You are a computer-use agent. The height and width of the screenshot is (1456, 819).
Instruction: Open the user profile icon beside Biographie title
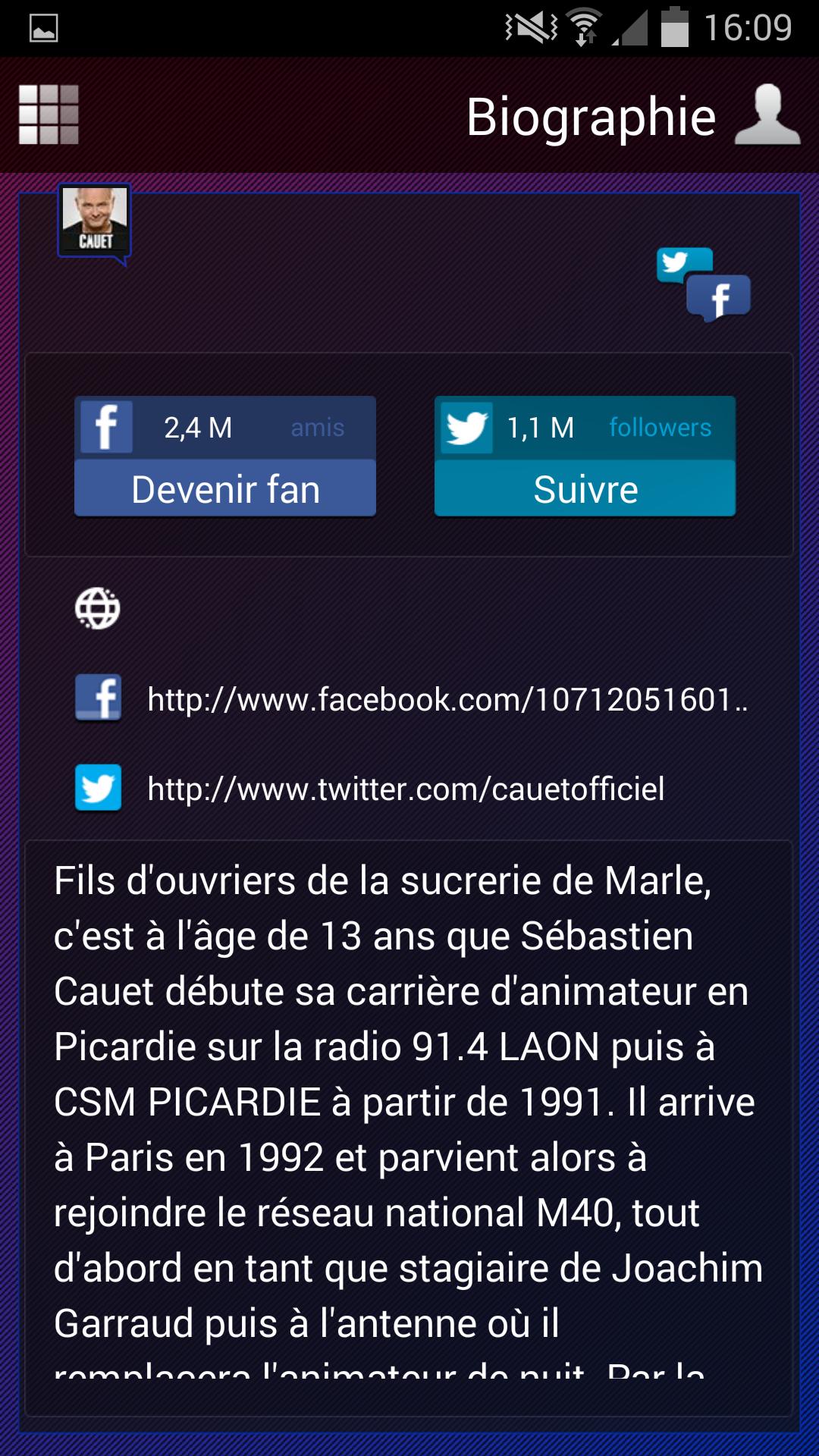pyautogui.click(x=767, y=114)
